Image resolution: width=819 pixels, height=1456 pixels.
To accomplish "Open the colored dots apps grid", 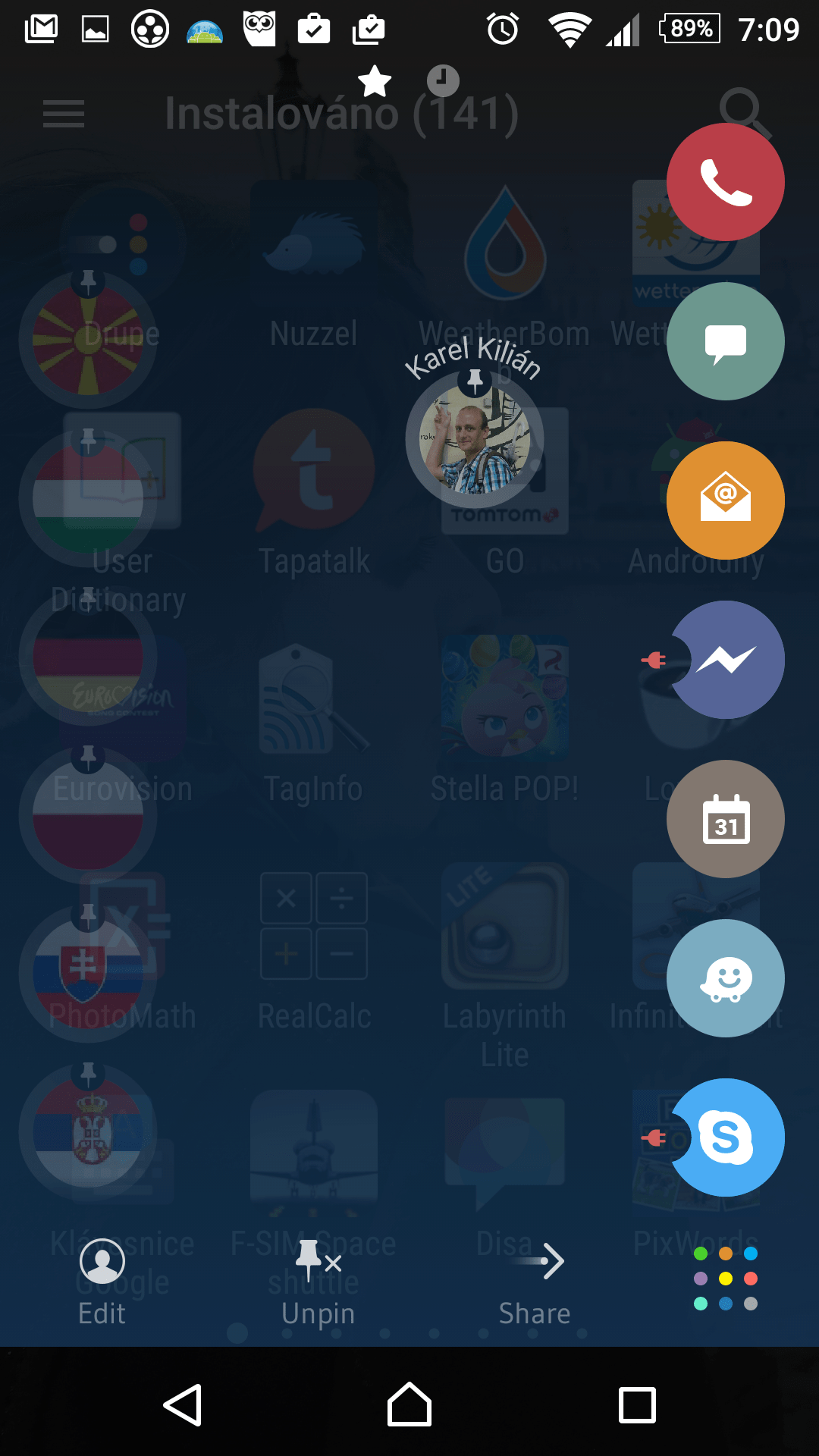I will coord(726,1279).
